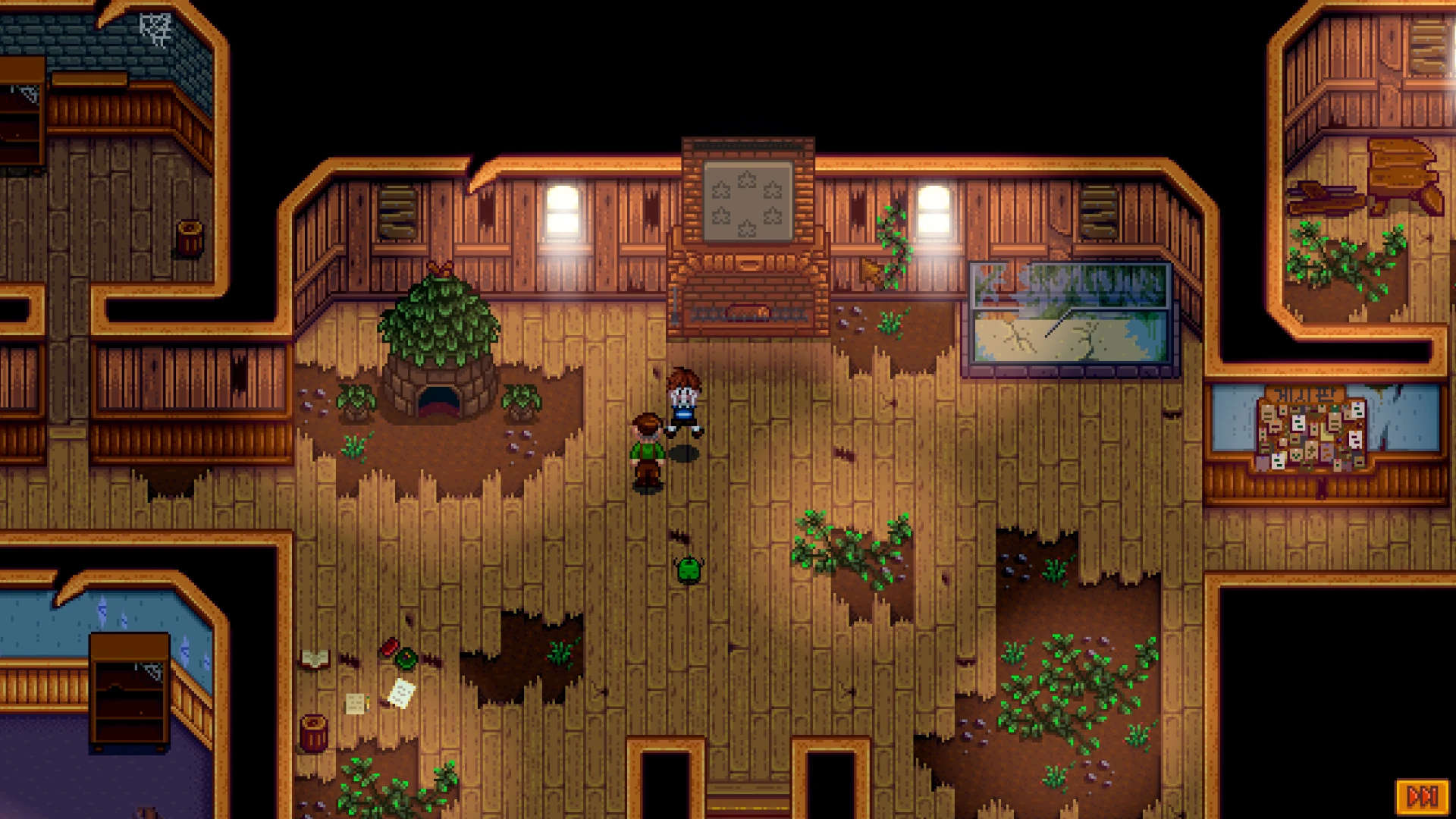This screenshot has width=1456, height=819.
Task: Skip the cutscene with the fast-forward button
Action: 1422,796
